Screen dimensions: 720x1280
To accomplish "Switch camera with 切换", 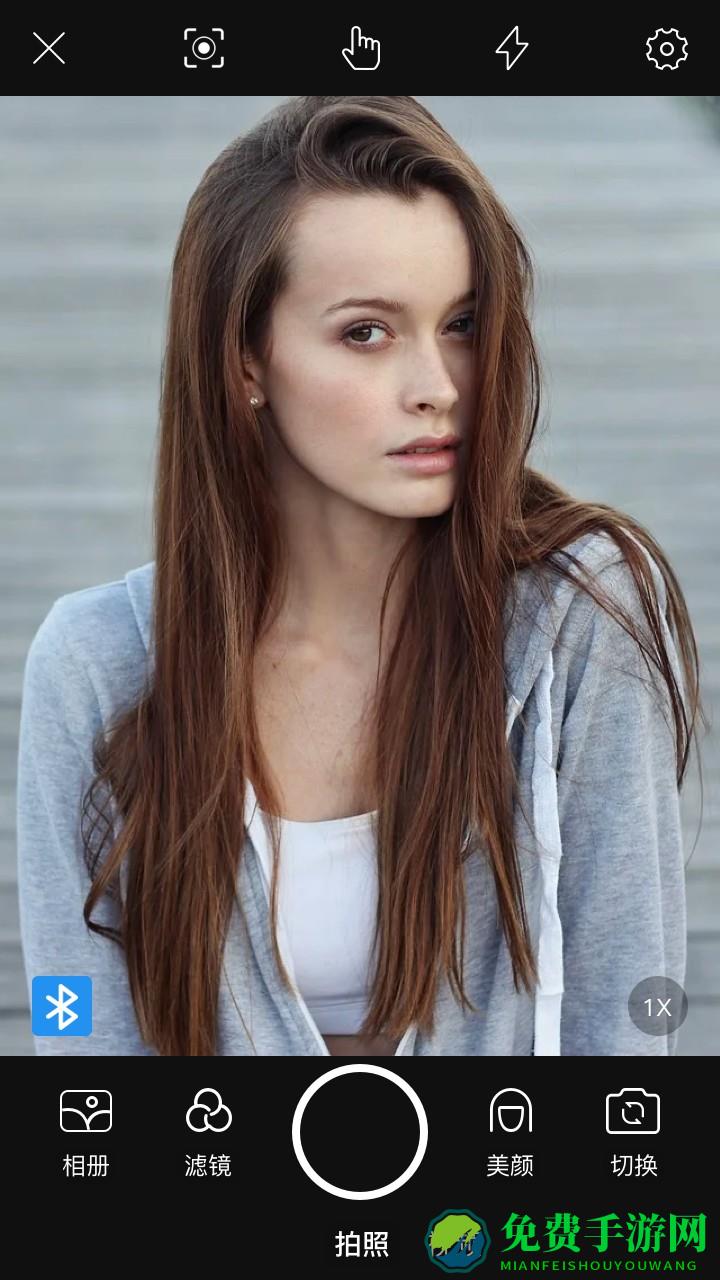I will click(633, 1132).
